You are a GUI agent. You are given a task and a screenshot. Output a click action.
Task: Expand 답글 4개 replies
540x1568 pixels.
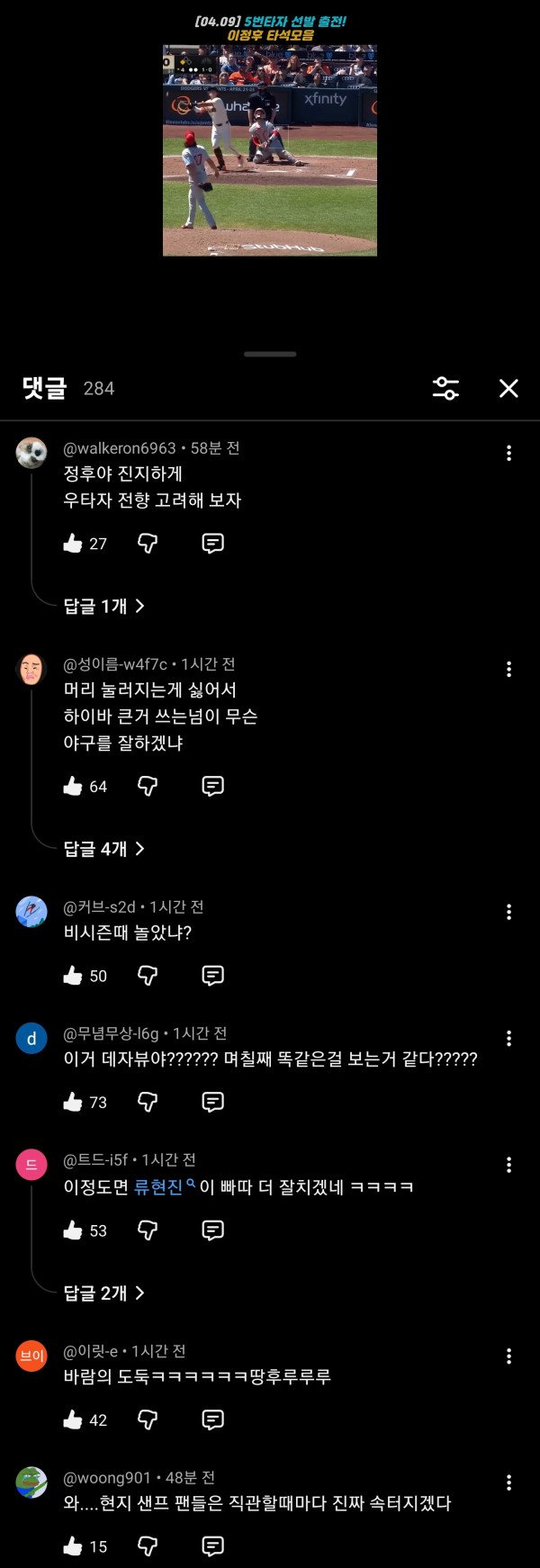click(103, 849)
